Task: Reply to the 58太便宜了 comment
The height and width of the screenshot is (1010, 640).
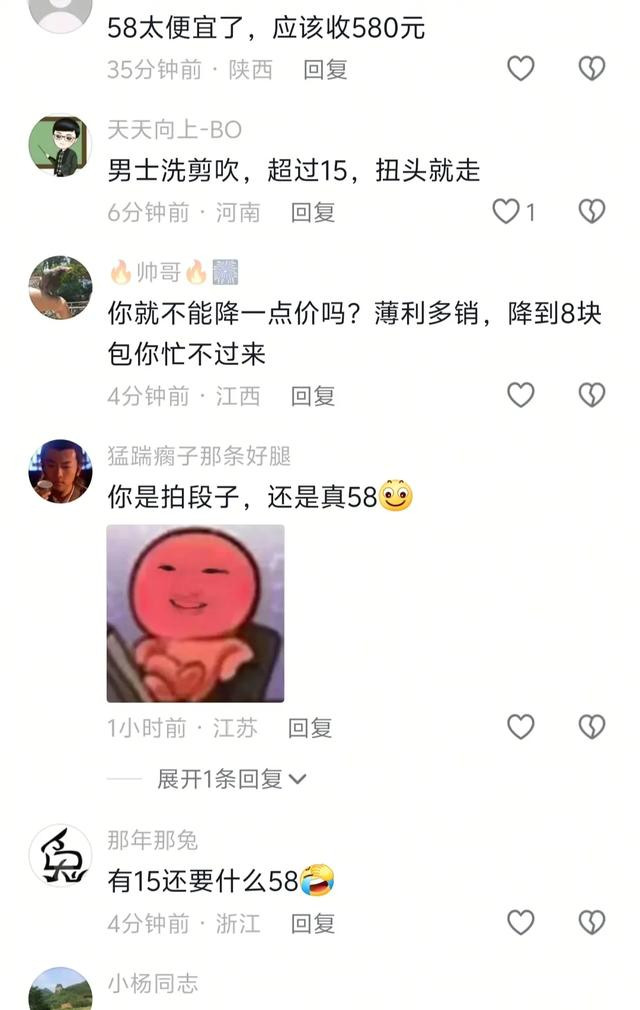Action: point(325,69)
